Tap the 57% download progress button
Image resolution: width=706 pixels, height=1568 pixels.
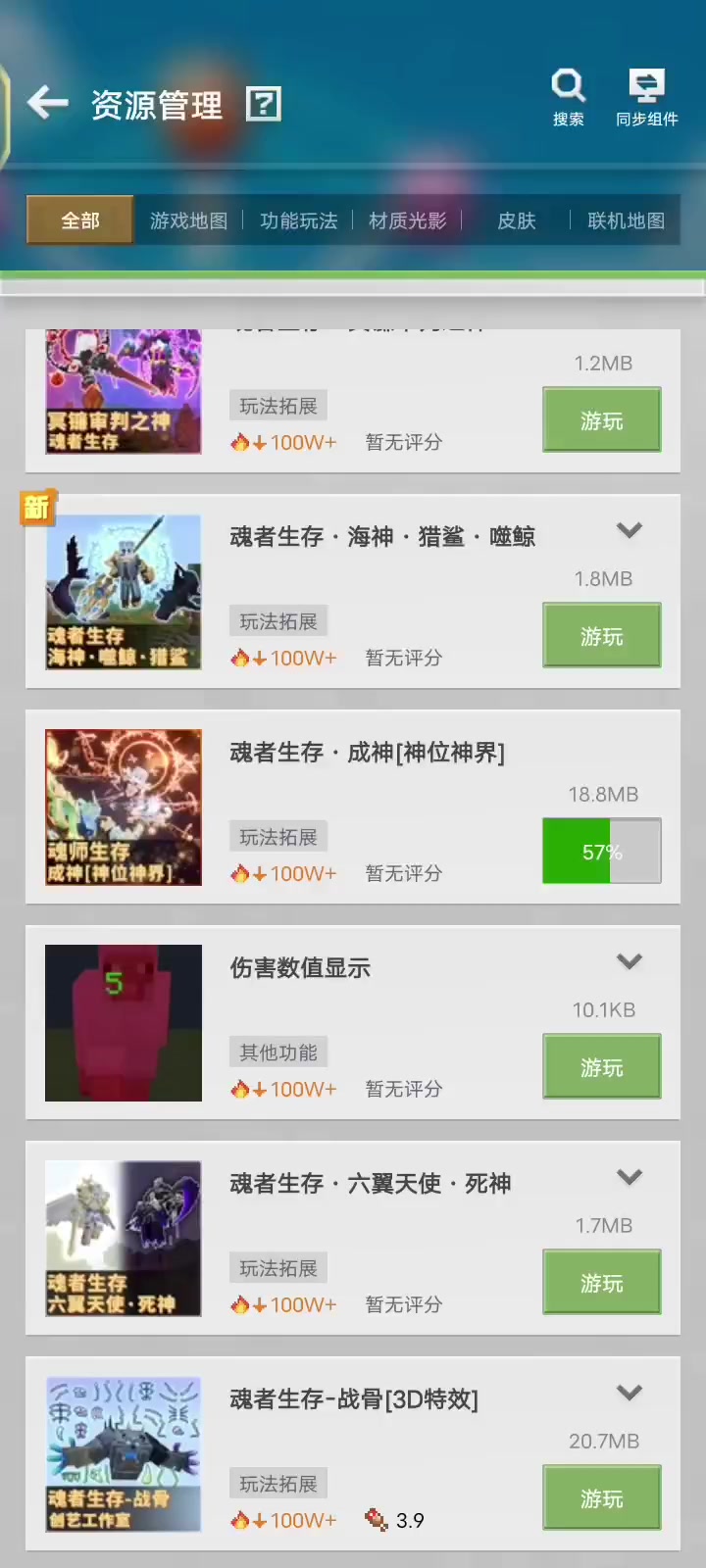pos(601,852)
